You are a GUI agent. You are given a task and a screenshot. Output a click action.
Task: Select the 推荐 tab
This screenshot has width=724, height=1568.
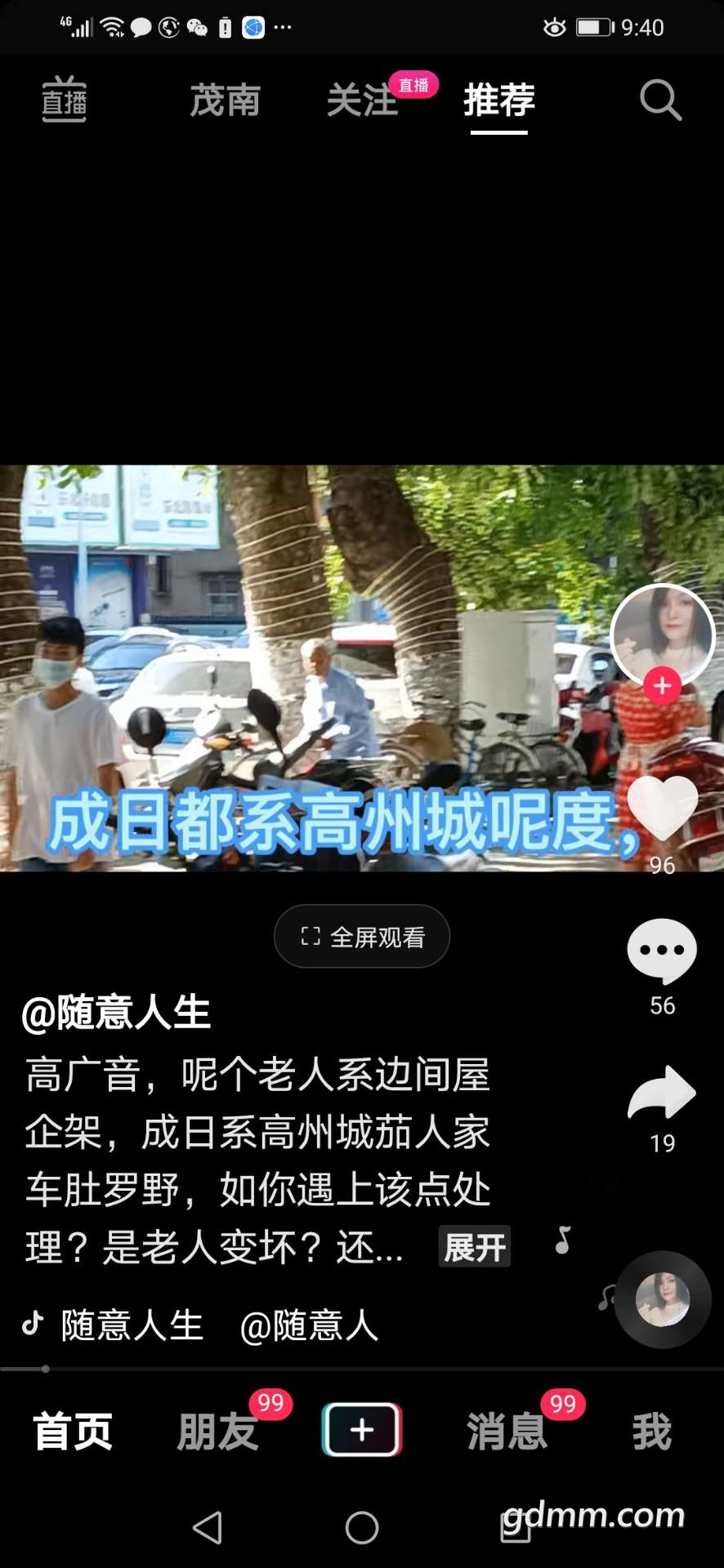(x=498, y=100)
